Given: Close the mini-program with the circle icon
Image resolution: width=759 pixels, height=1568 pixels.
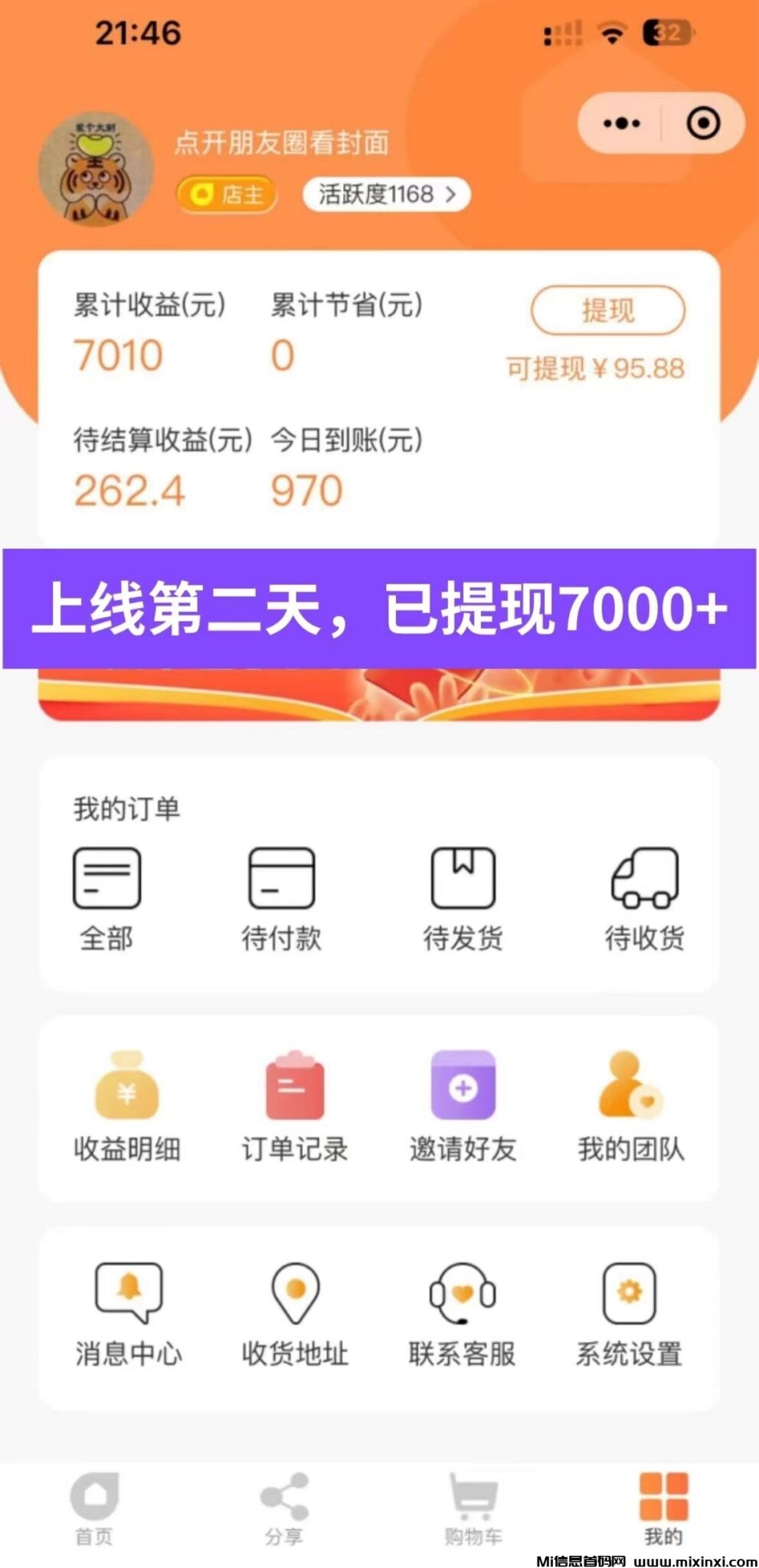Looking at the screenshot, I should point(702,123).
